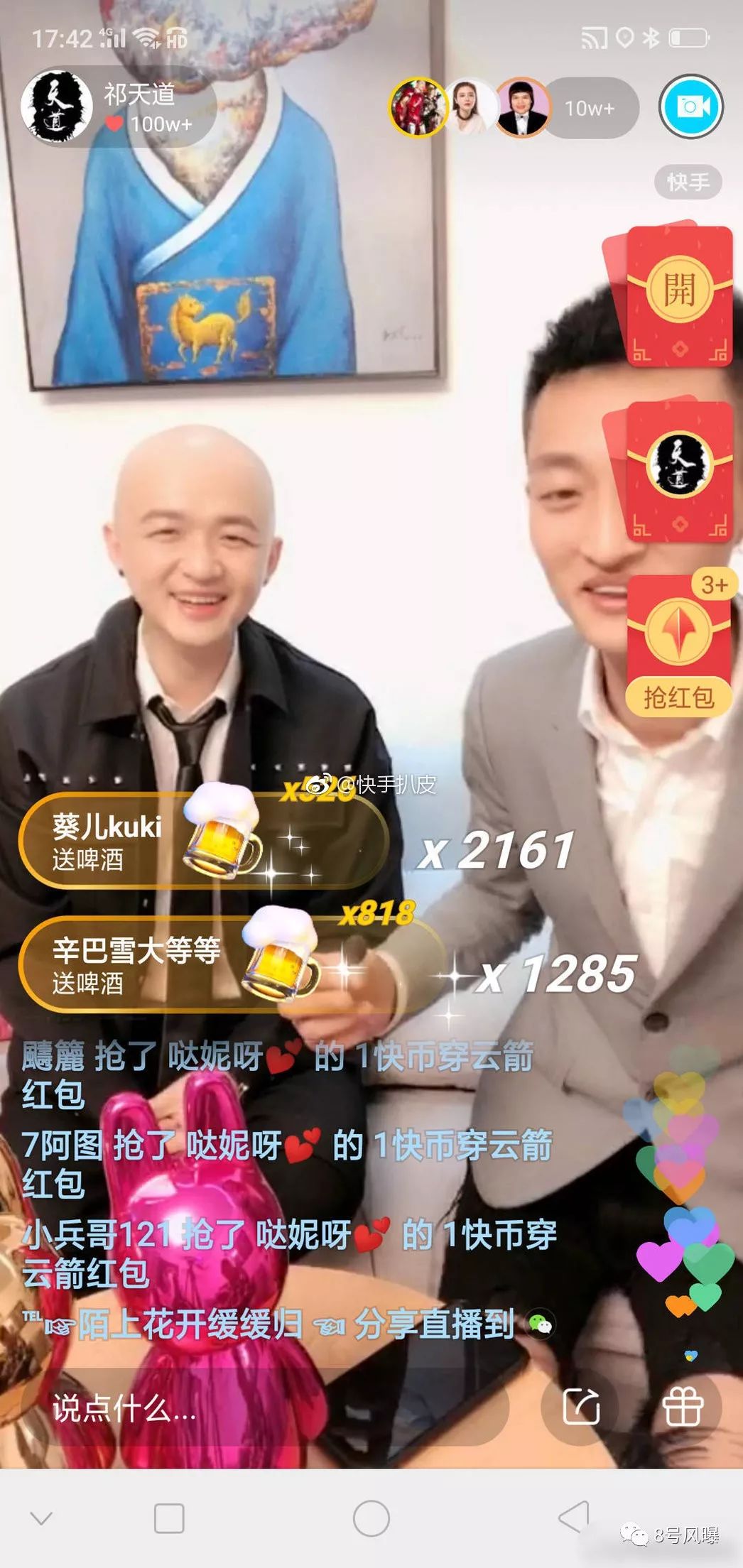743x1568 pixels.
Task: Share this livestream
Action: 581,1408
